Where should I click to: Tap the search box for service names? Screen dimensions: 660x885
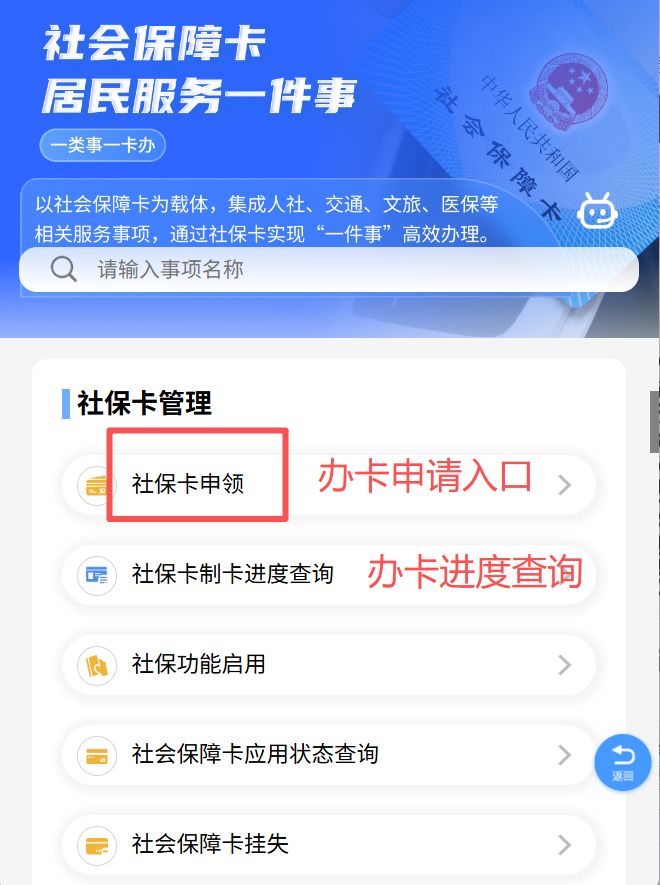click(330, 269)
